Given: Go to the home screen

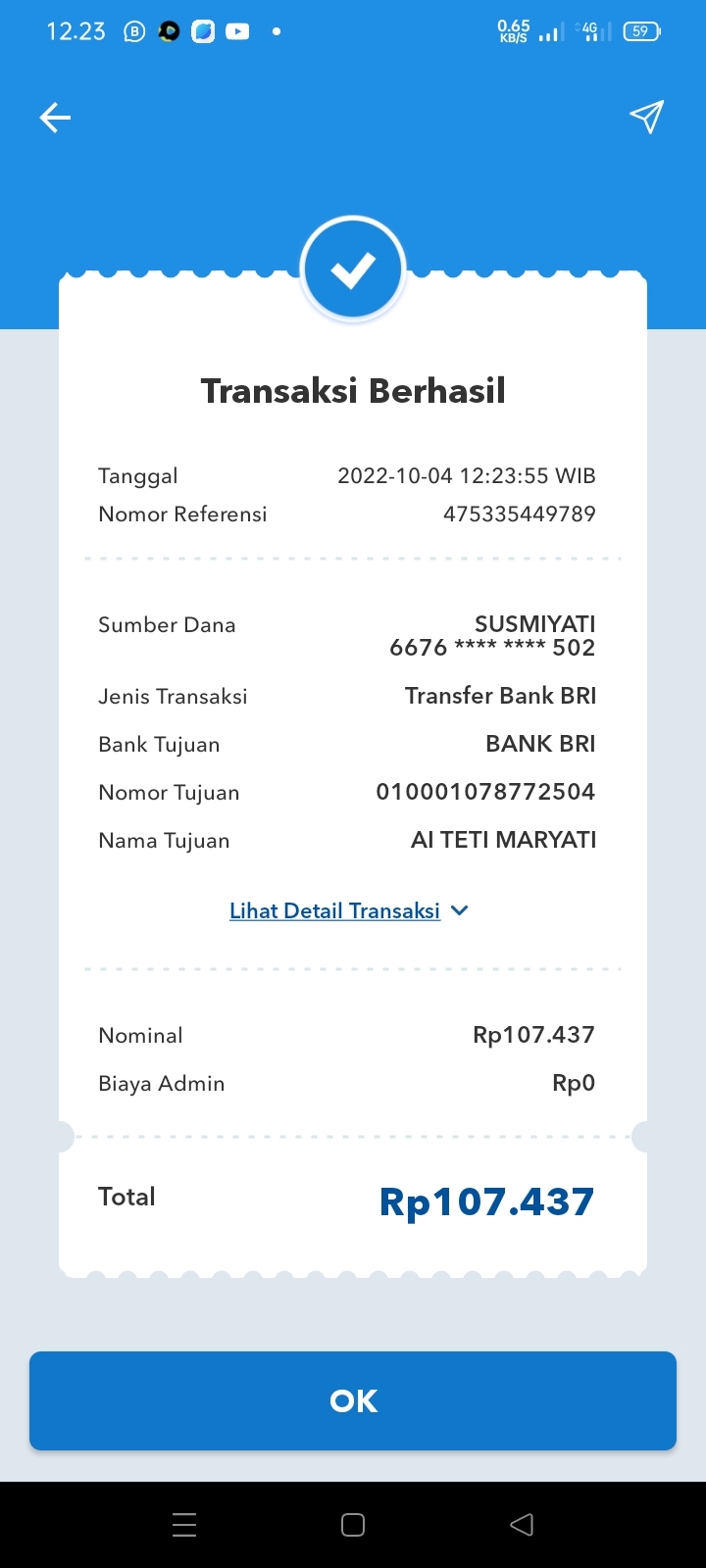Looking at the screenshot, I should (353, 1524).
